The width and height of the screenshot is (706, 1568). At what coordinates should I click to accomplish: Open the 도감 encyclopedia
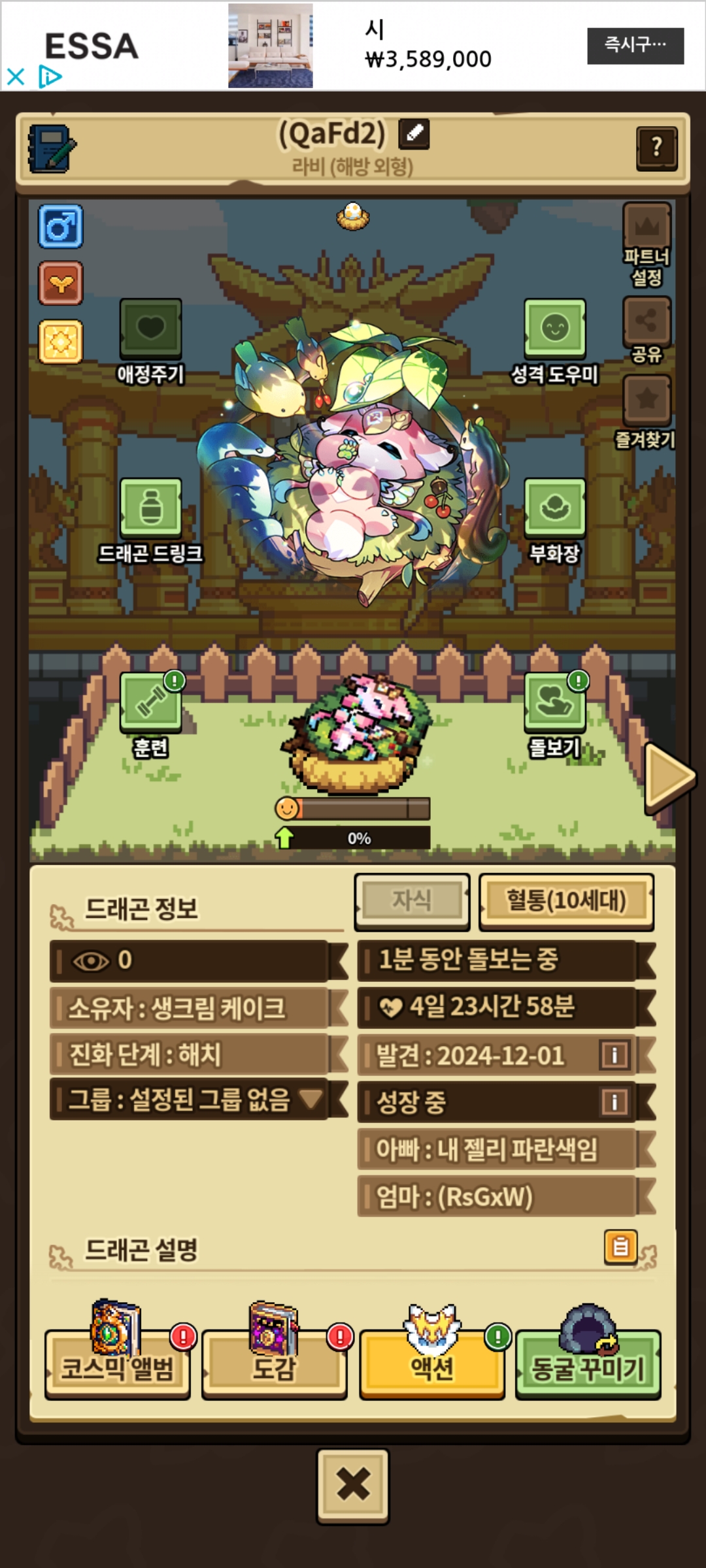click(x=275, y=1365)
